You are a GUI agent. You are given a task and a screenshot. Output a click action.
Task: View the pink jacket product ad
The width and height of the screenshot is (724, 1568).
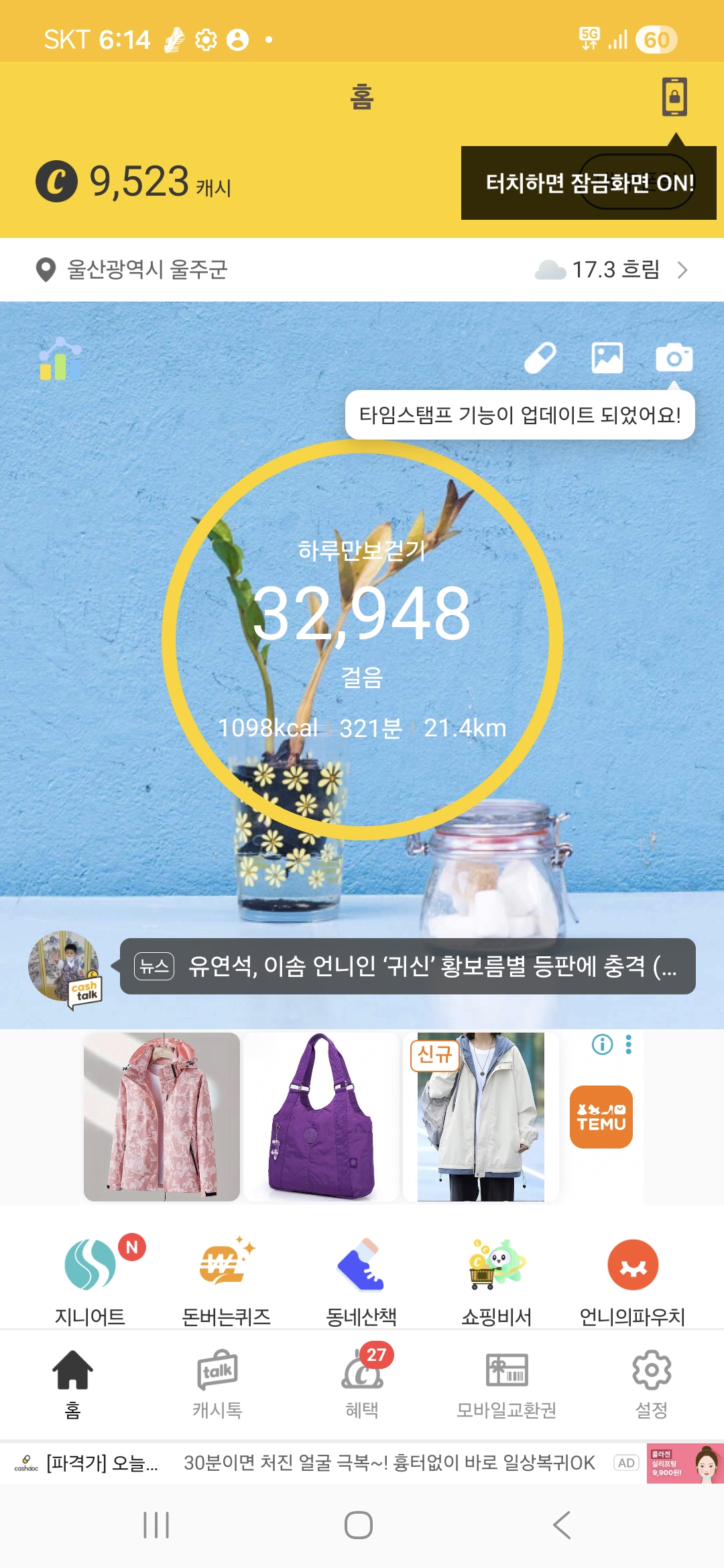162,1117
